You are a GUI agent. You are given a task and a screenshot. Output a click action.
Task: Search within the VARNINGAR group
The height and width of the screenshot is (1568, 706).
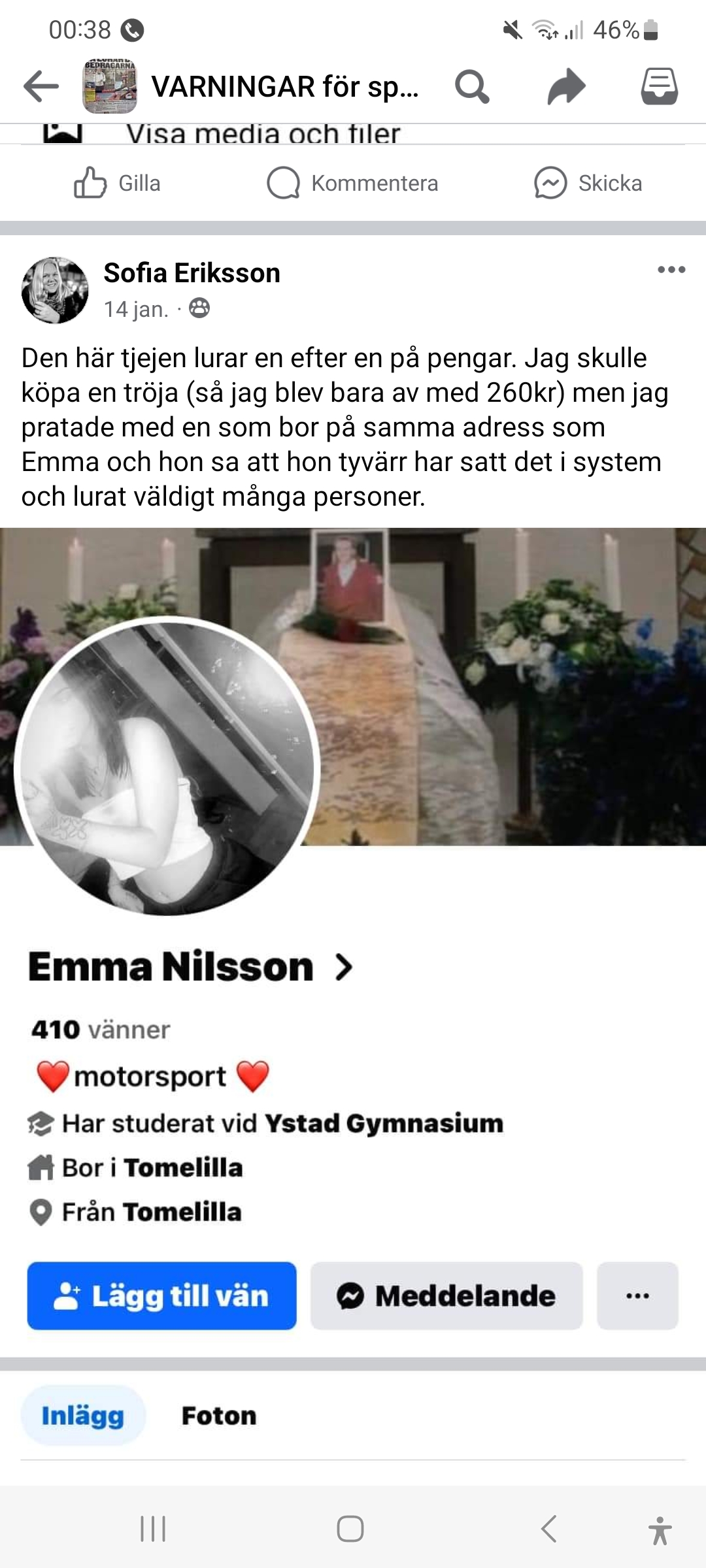471,86
